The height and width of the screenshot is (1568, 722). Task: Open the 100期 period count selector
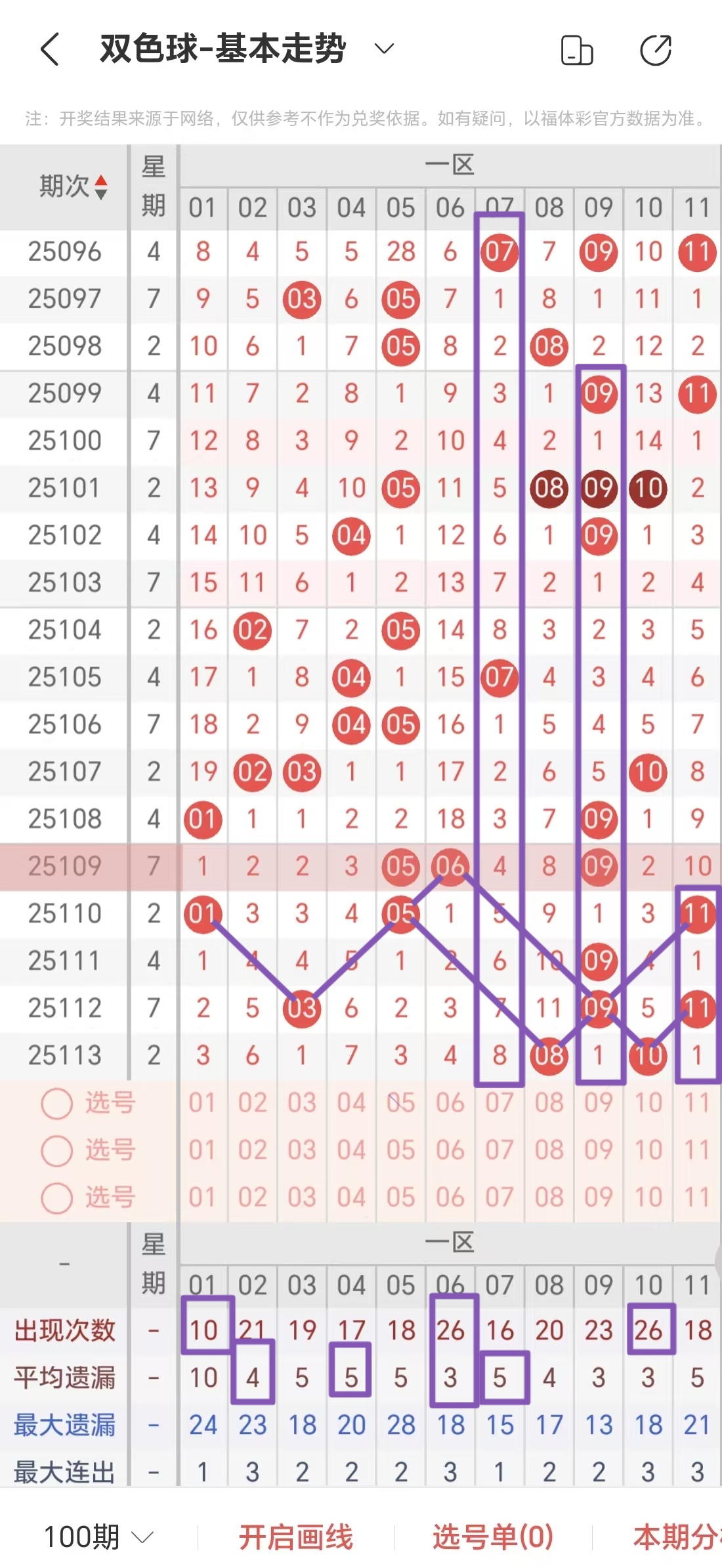tap(98, 1537)
